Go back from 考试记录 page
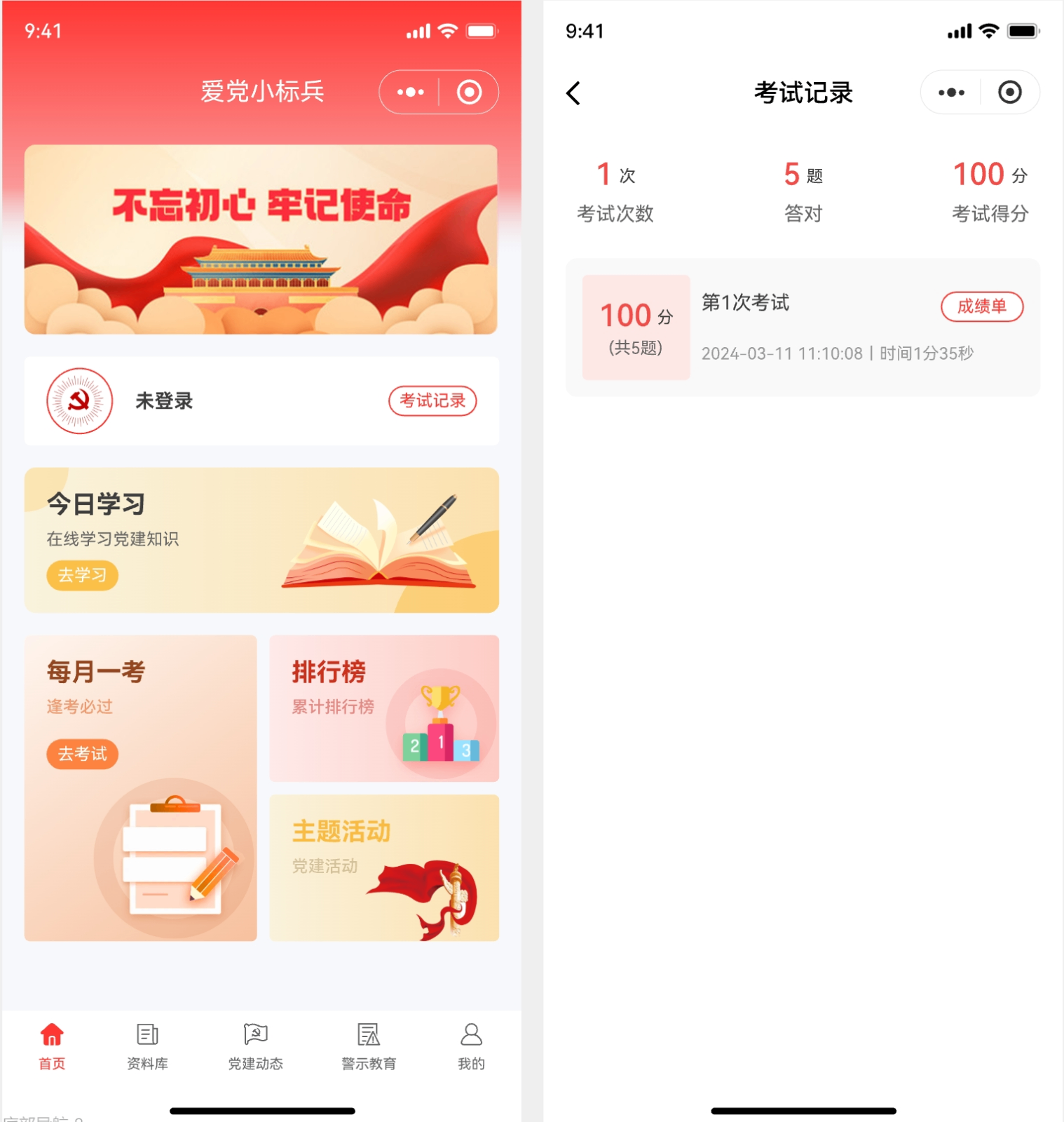1064x1122 pixels. click(573, 93)
